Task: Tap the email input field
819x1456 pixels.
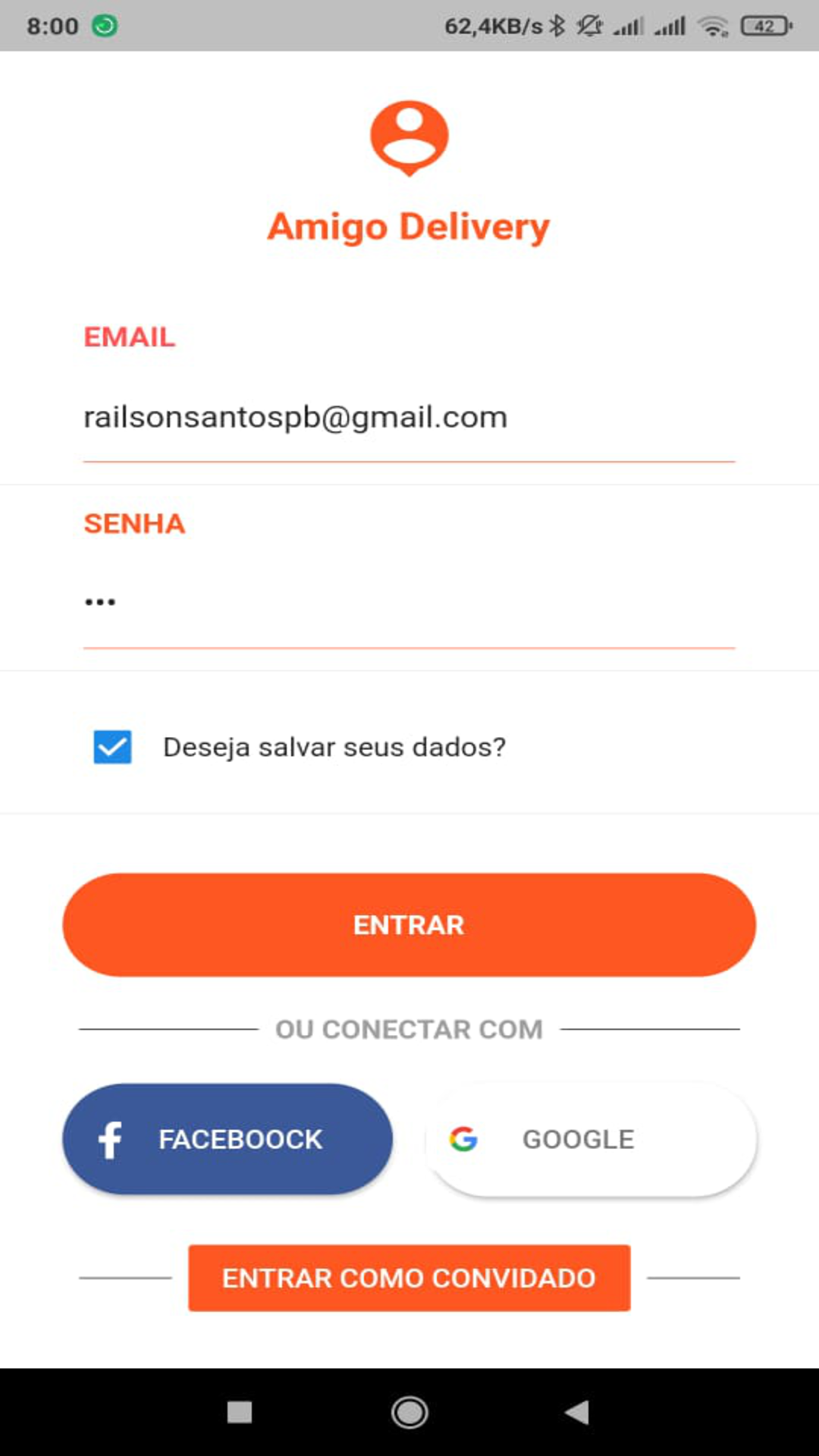Action: [x=409, y=418]
